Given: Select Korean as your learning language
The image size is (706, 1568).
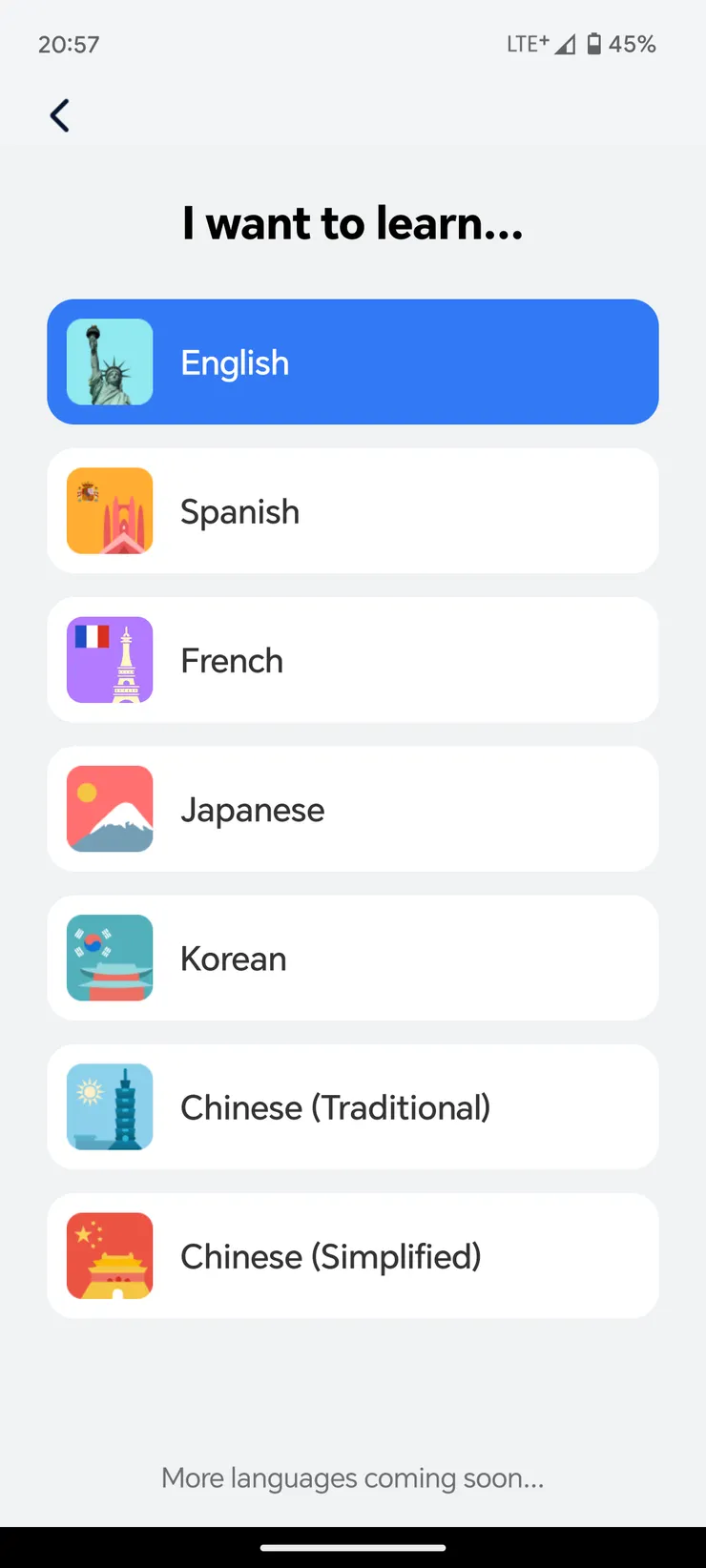Looking at the screenshot, I should 353,958.
